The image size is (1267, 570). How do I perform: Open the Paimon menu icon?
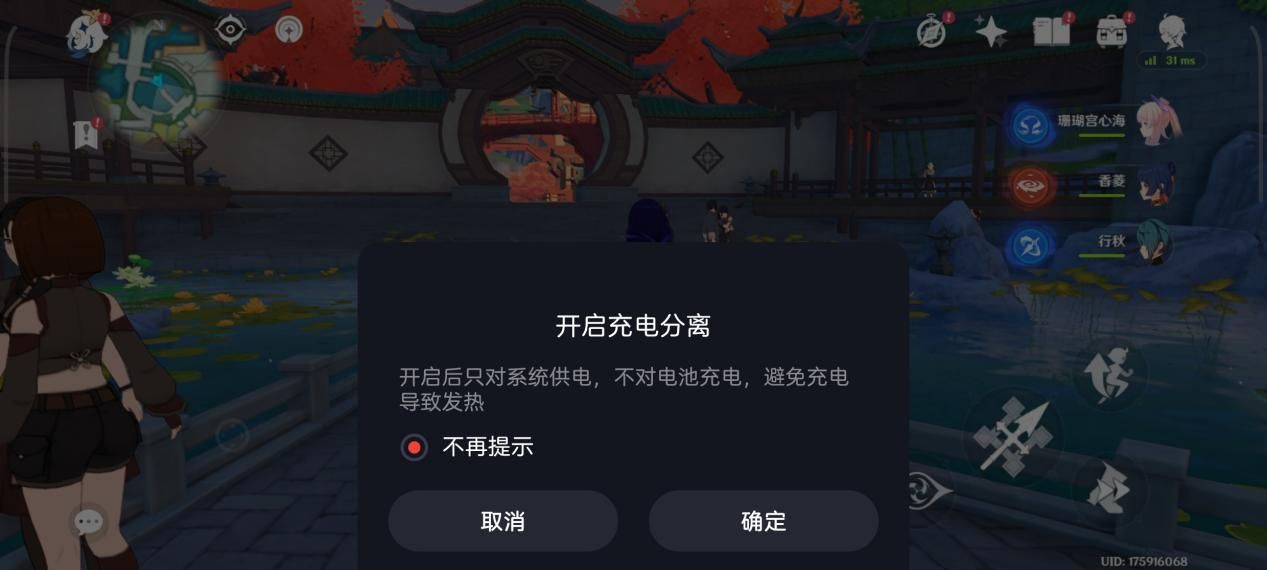coord(85,33)
